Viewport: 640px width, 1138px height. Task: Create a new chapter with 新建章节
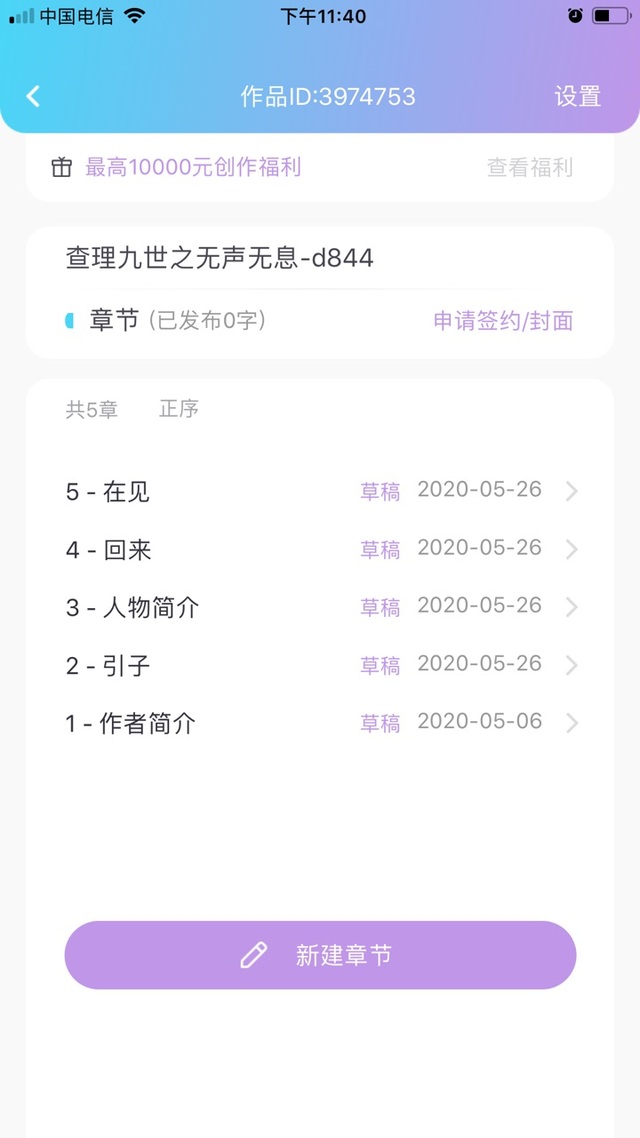(320, 955)
